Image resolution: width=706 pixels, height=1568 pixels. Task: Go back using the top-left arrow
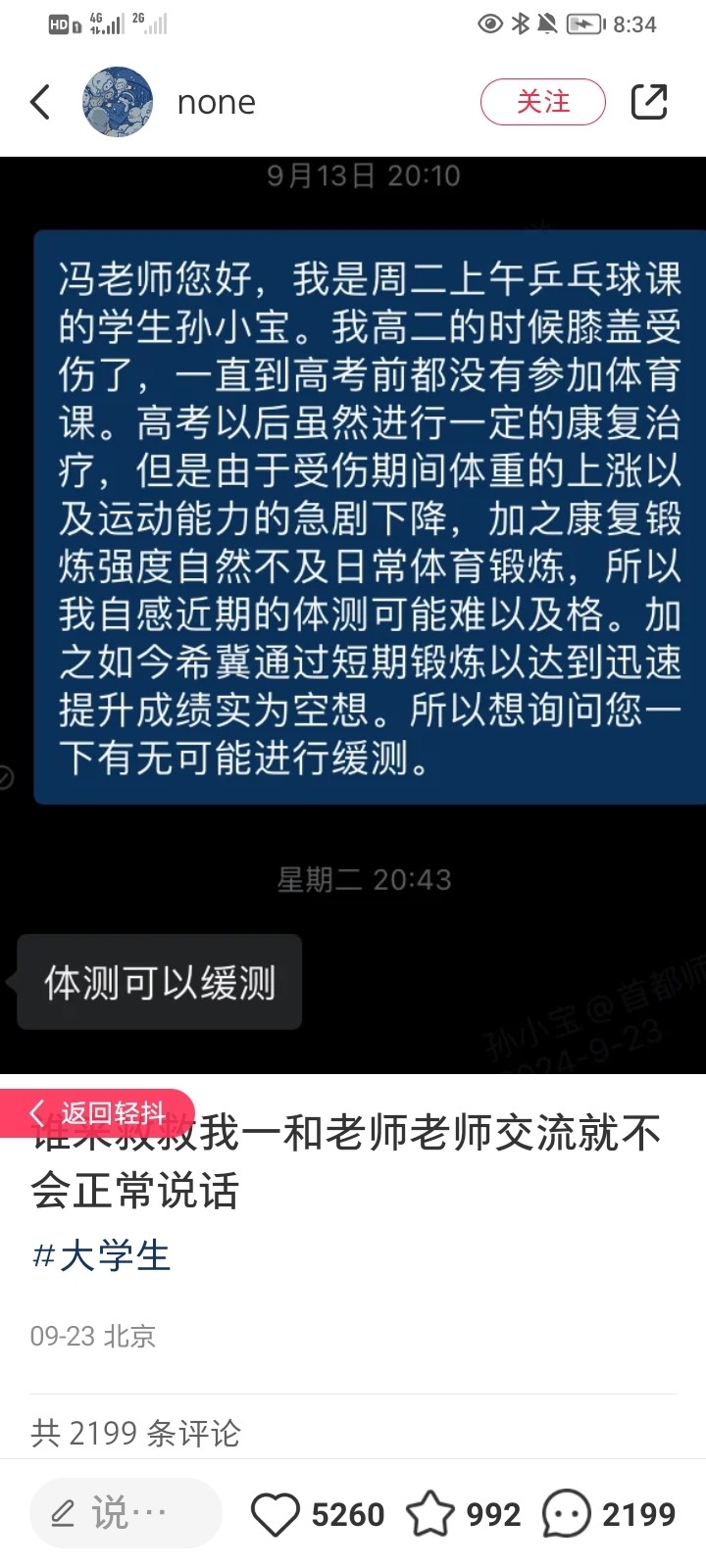click(x=40, y=102)
